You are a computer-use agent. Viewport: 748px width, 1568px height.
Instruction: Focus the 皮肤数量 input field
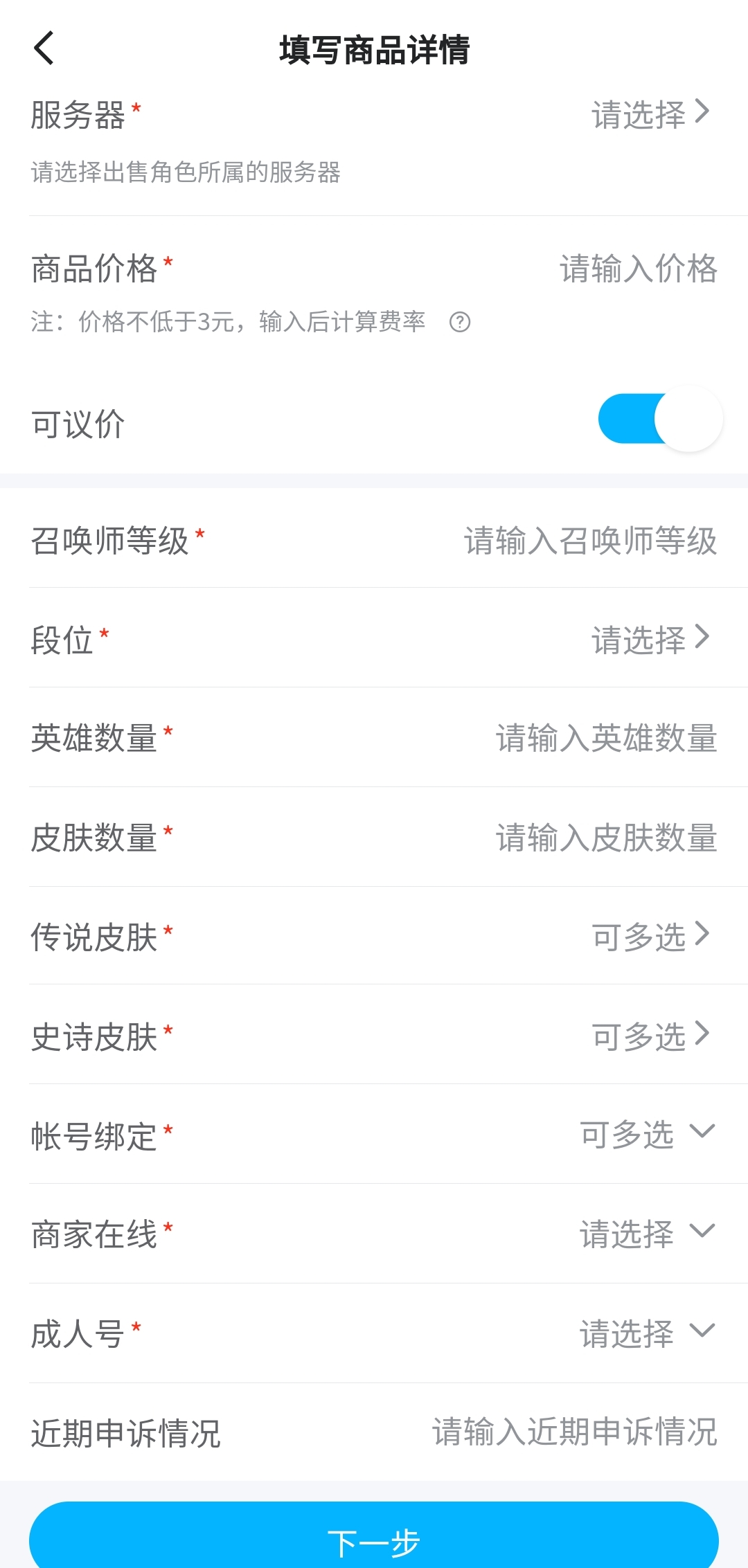click(606, 838)
